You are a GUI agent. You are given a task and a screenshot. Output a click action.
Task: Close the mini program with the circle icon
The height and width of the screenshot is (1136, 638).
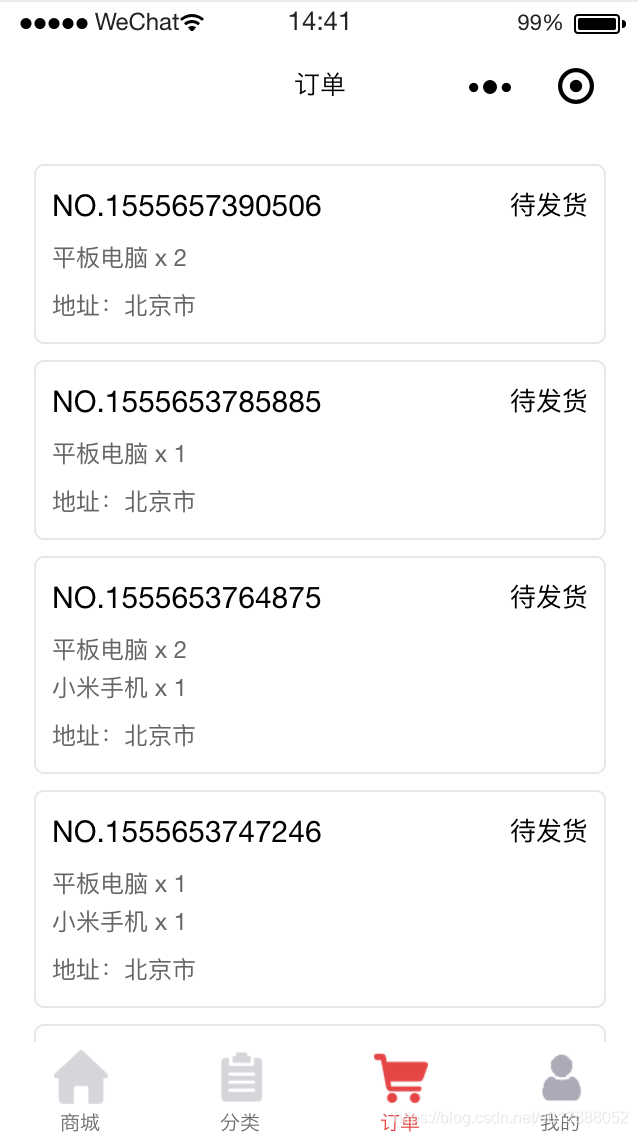pos(576,87)
